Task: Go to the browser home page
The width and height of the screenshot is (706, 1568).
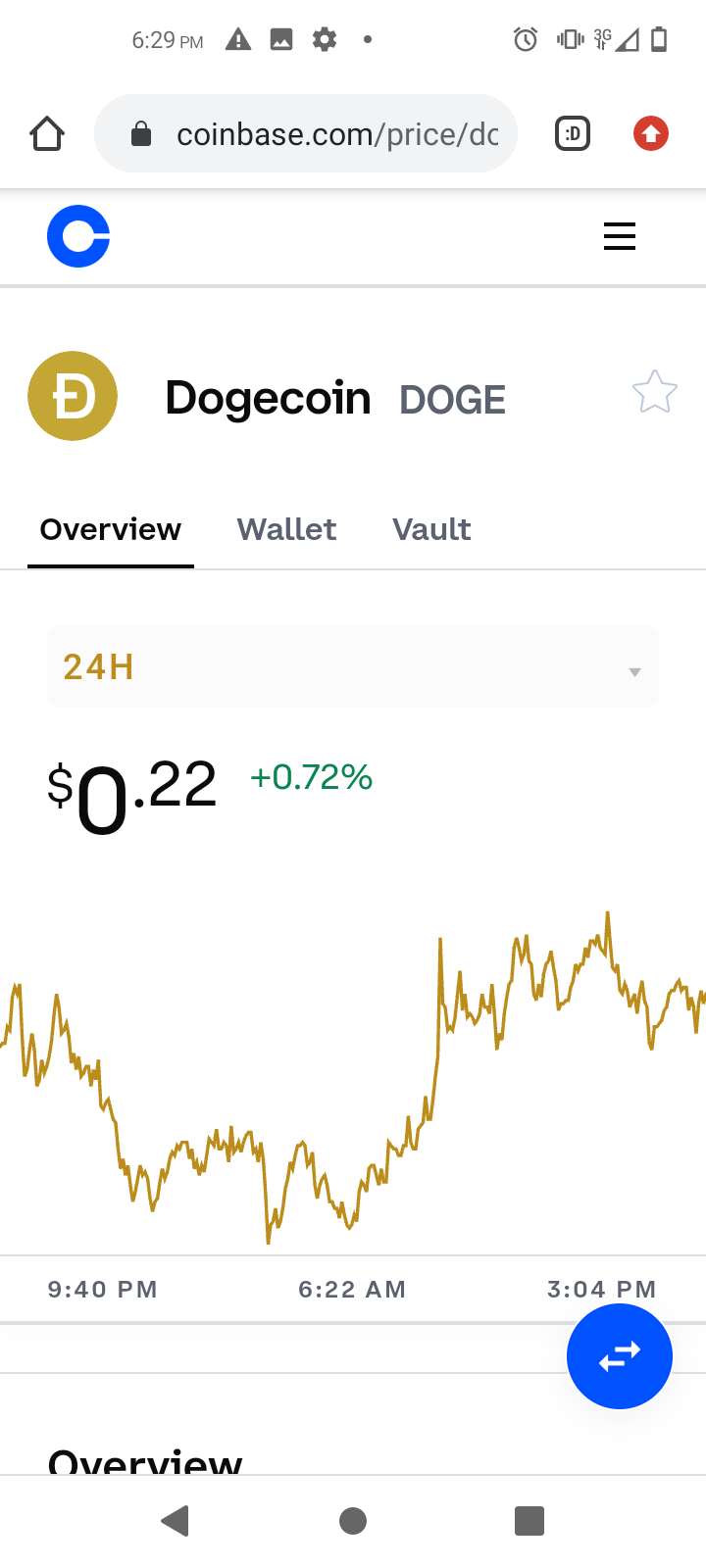Action: point(47,133)
